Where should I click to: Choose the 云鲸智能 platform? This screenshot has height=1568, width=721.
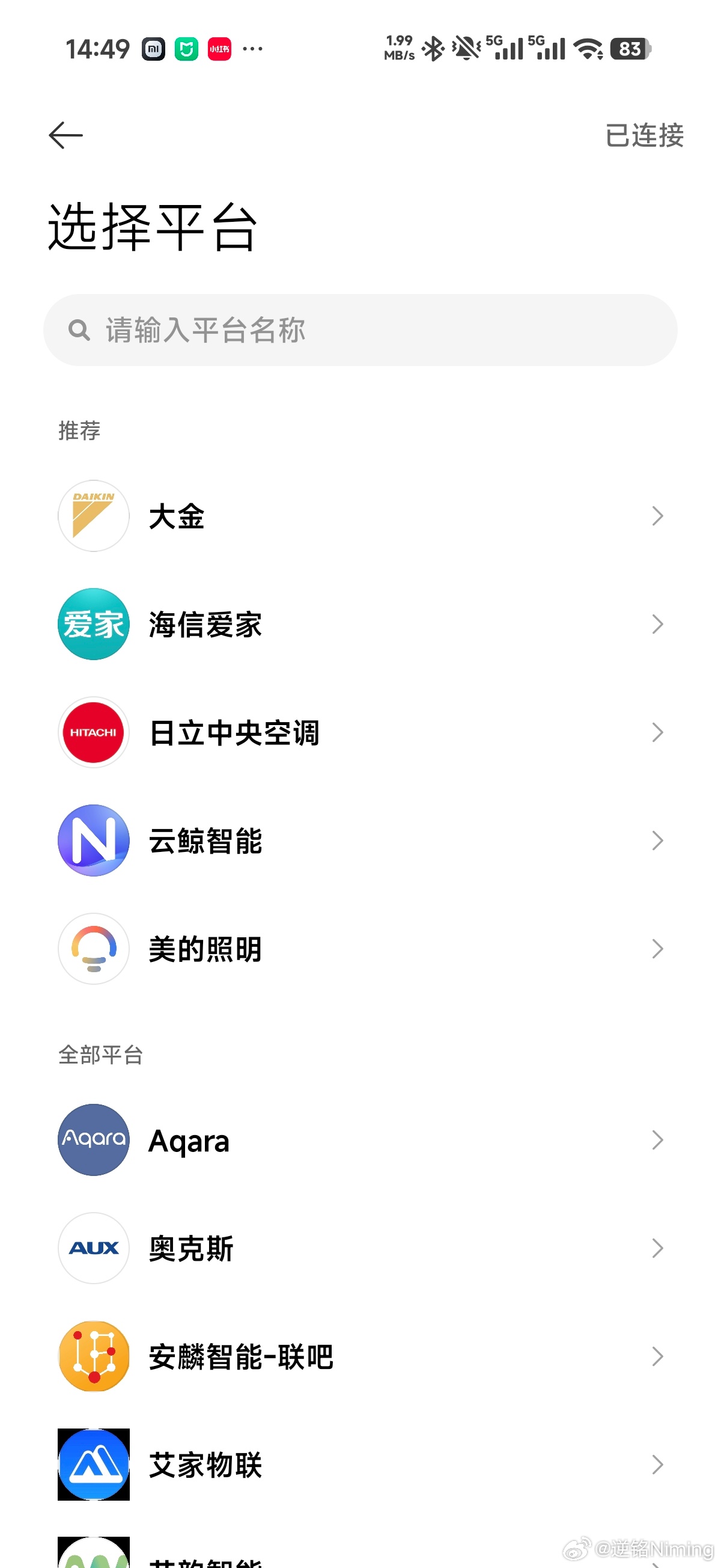pyautogui.click(x=360, y=841)
